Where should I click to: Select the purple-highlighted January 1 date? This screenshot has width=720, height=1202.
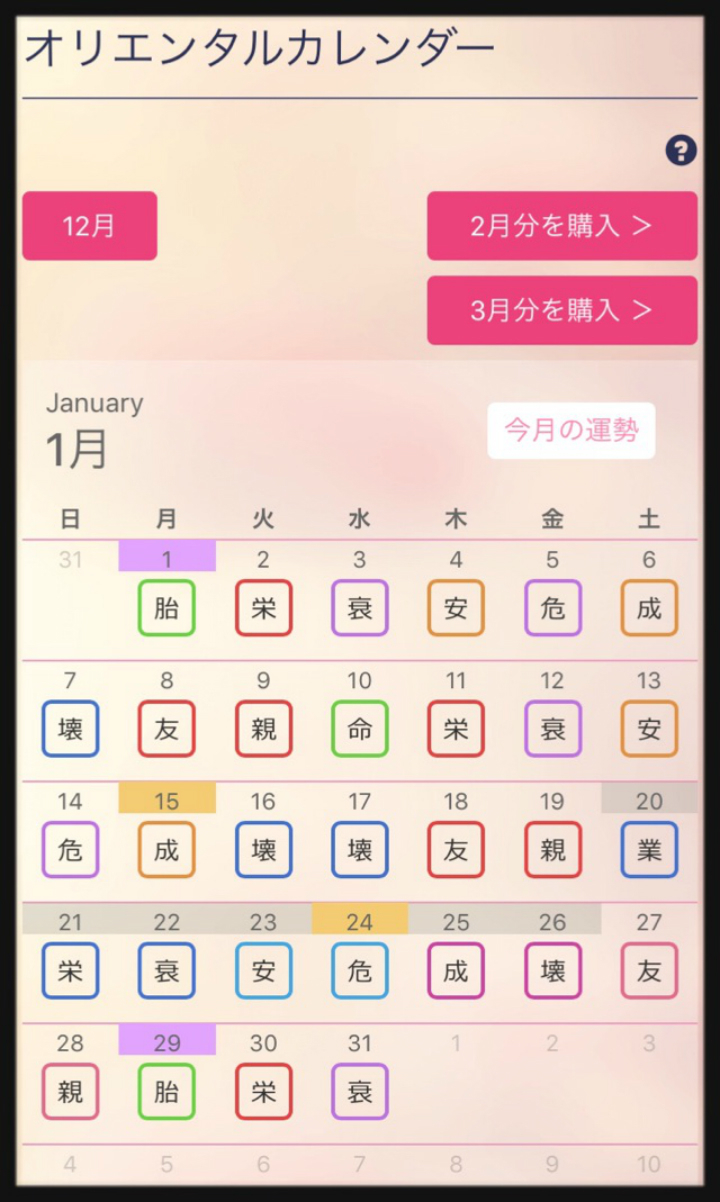click(x=166, y=559)
